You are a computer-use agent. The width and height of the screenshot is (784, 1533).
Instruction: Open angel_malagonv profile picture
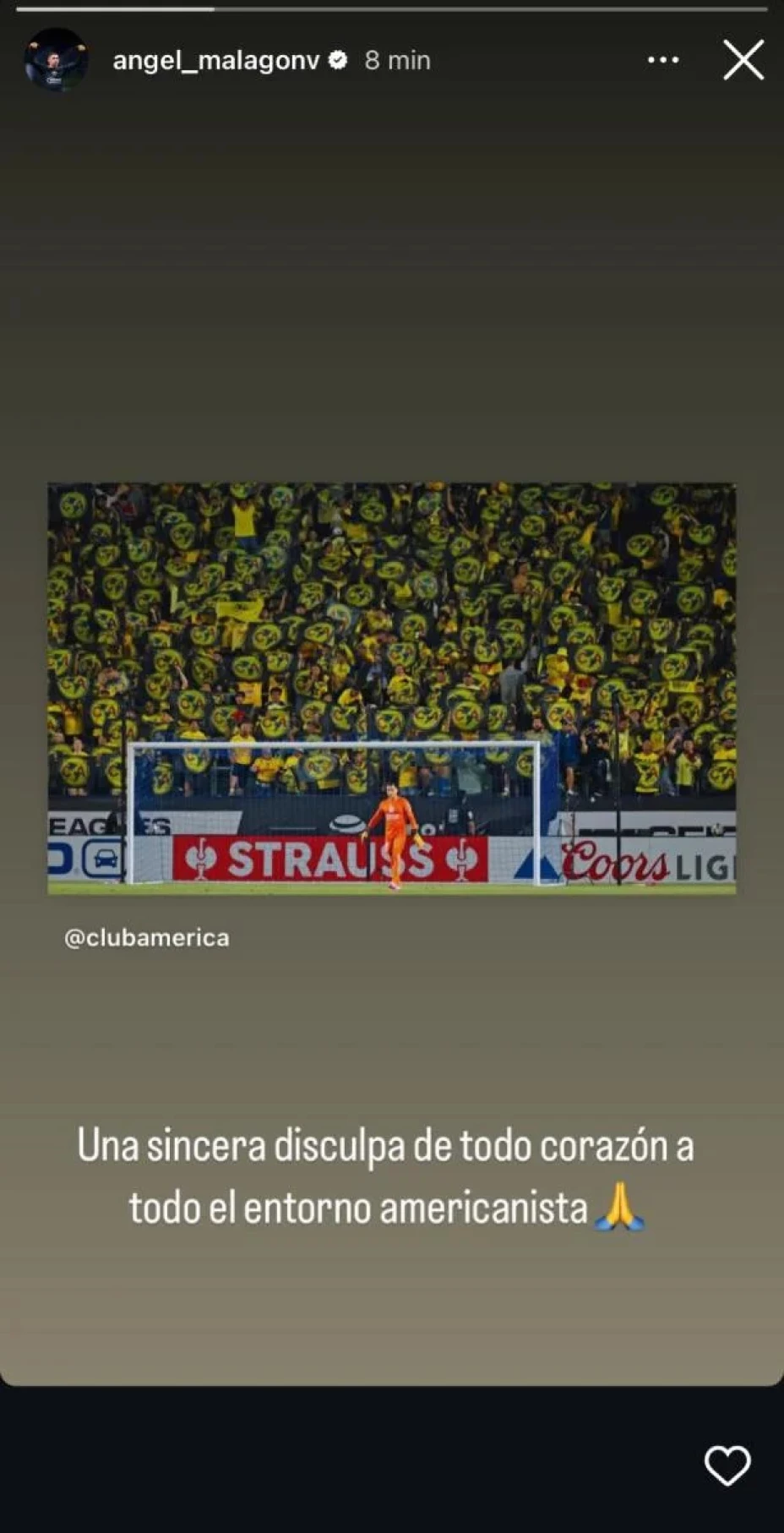56,60
